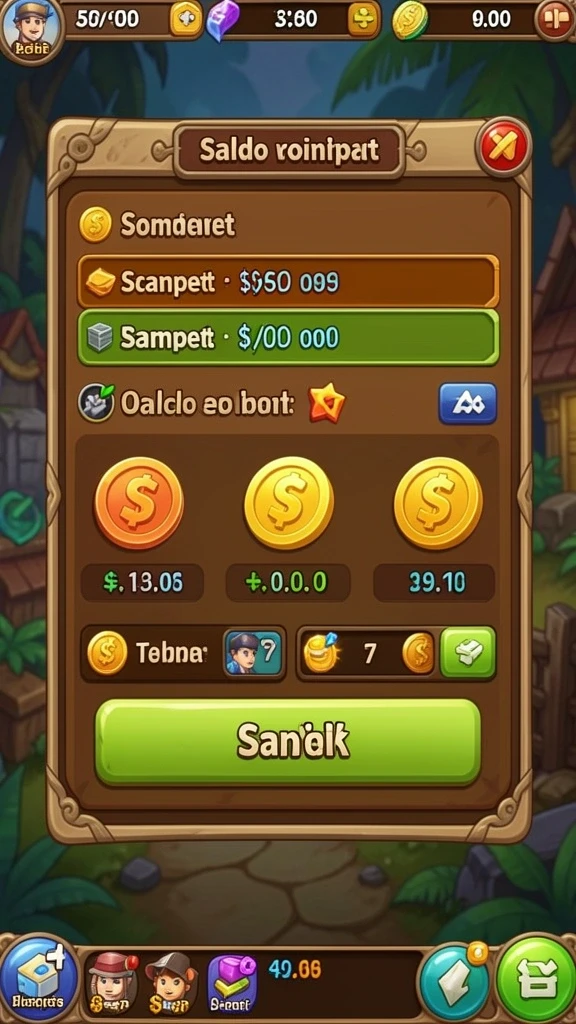Choose the middle gold coin priced +.0.0.0
This screenshot has width=576, height=1024.
(x=289, y=503)
